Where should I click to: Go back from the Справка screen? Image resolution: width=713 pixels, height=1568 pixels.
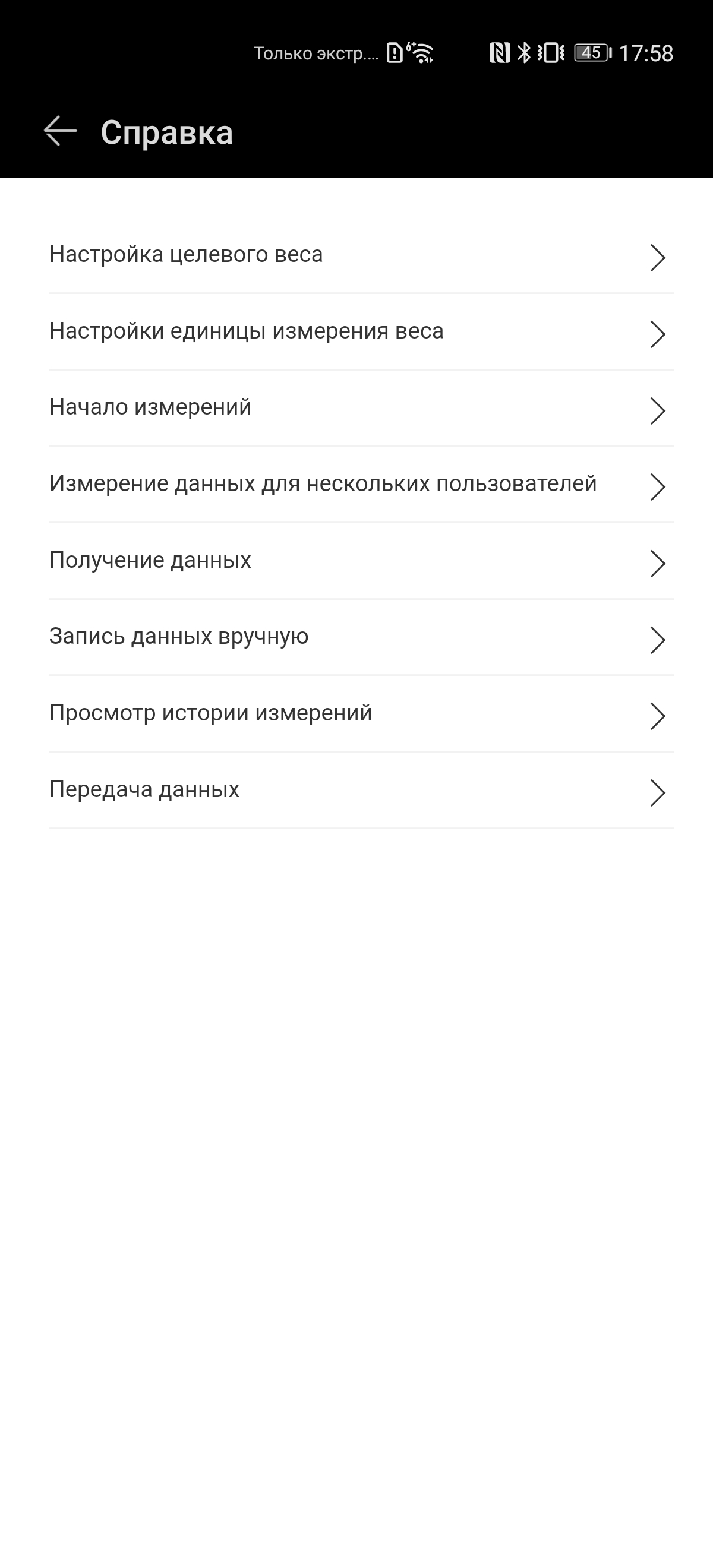click(x=60, y=131)
